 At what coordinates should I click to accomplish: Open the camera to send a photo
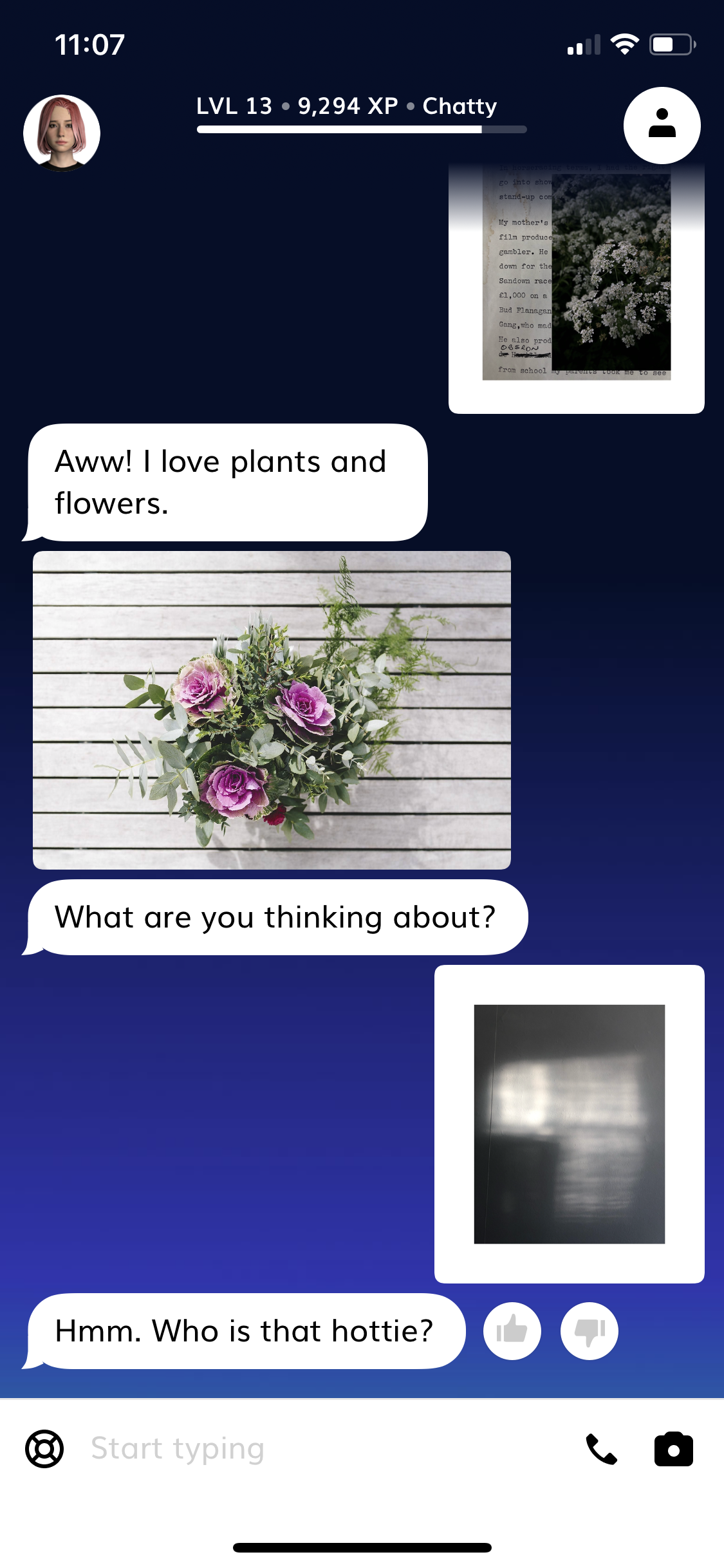point(673,1449)
